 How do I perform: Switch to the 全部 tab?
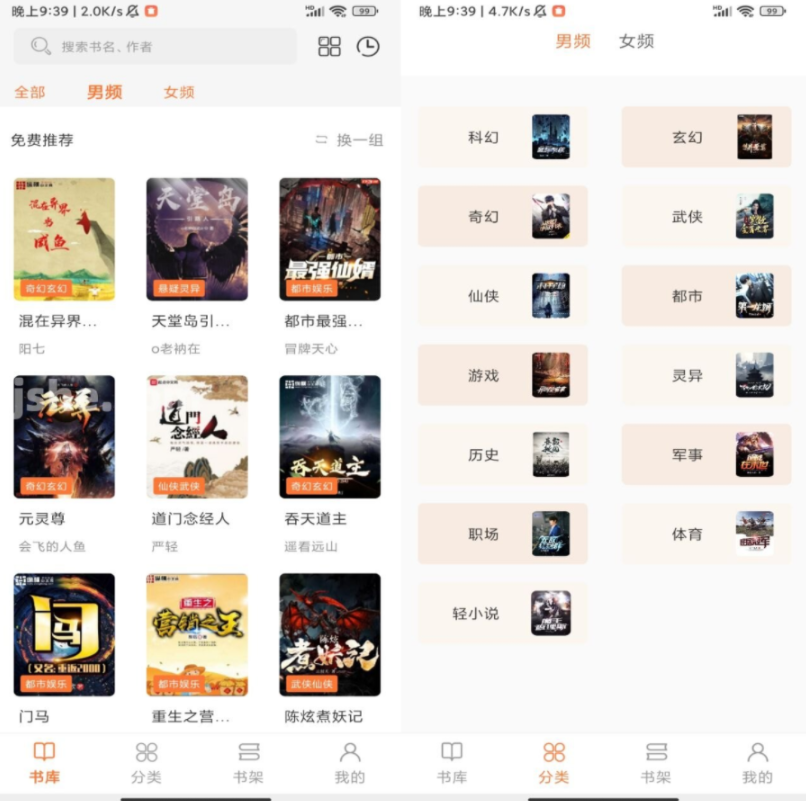point(30,92)
